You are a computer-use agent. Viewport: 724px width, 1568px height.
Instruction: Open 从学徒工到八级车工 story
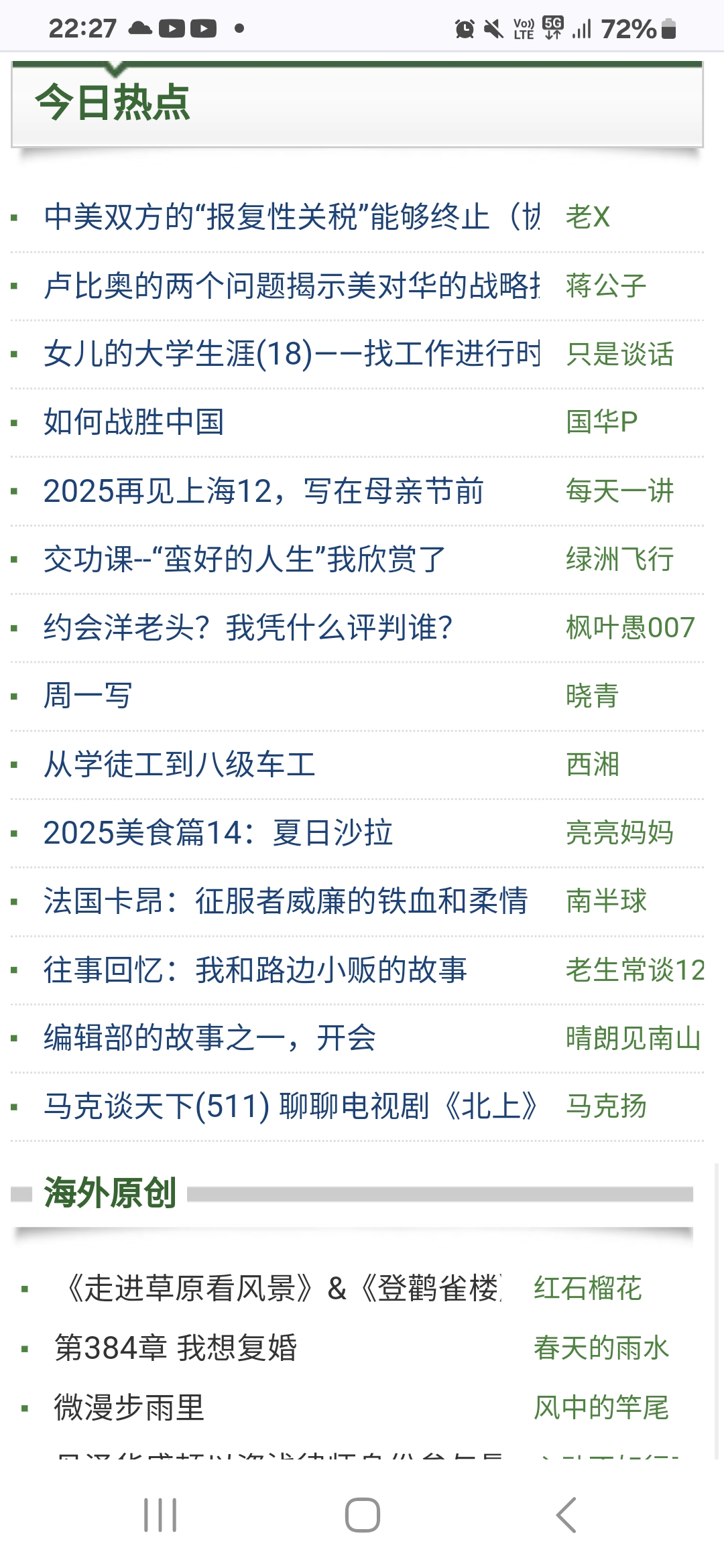click(180, 765)
